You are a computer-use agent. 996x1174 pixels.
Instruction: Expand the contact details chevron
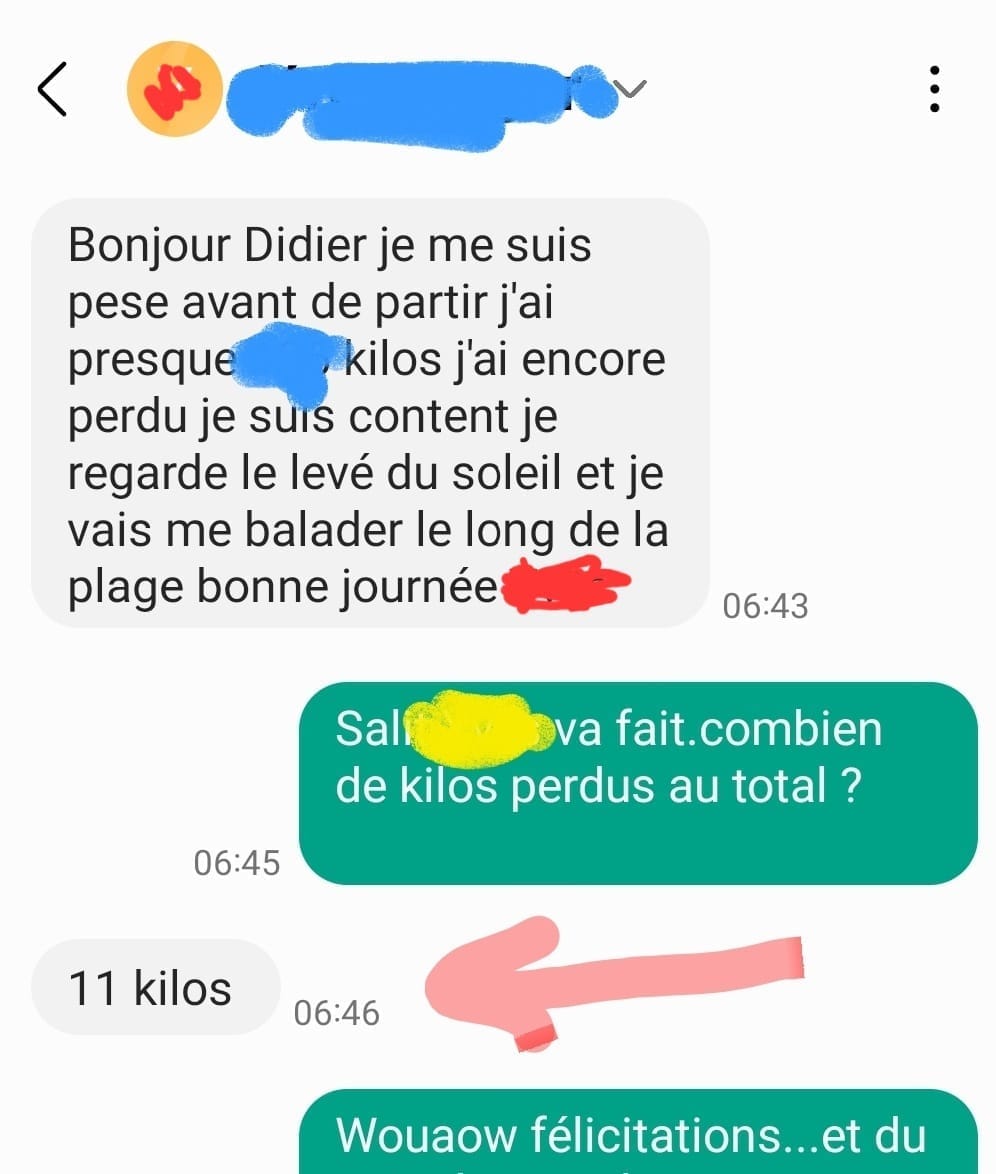click(632, 90)
